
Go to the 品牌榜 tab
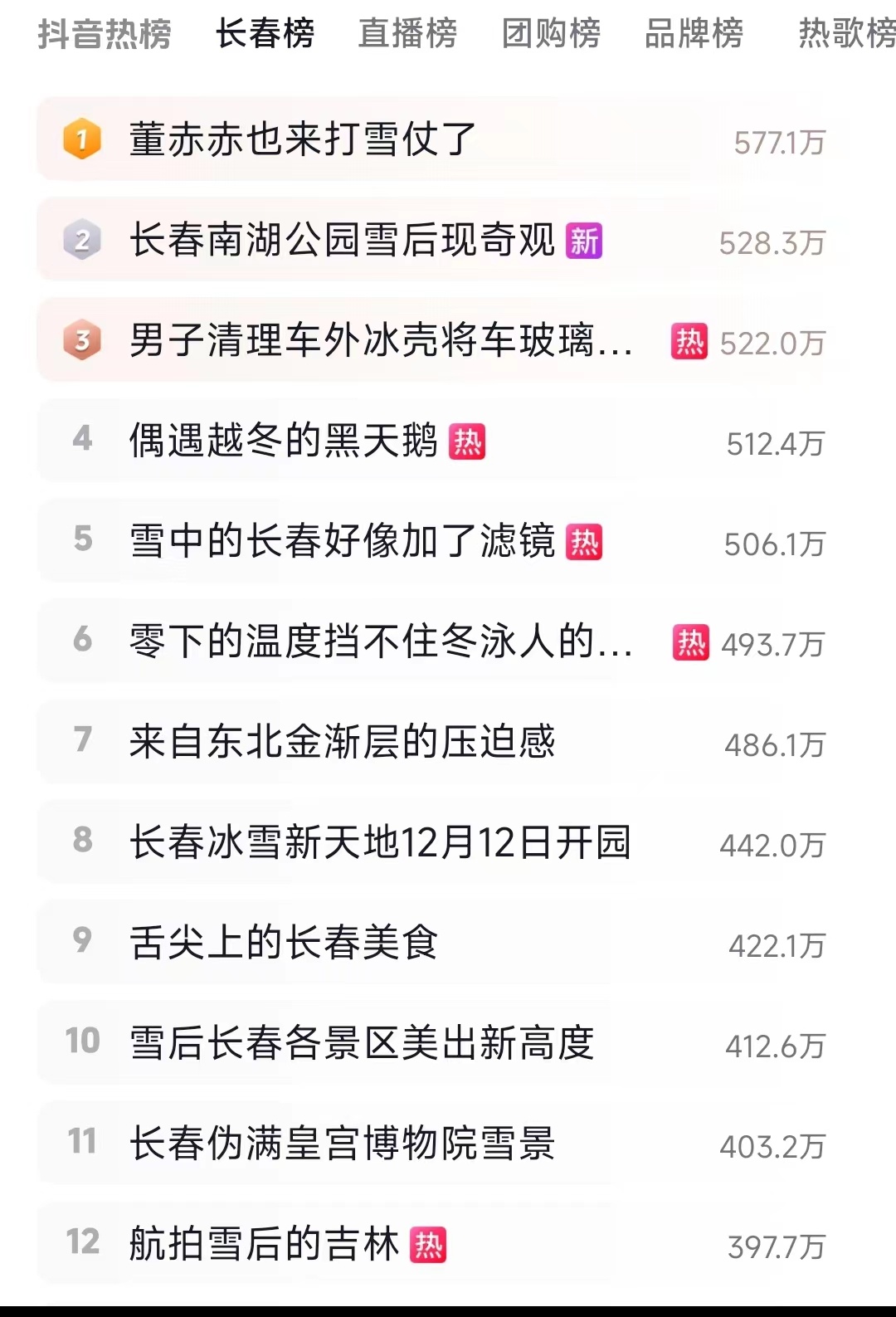coord(694,34)
